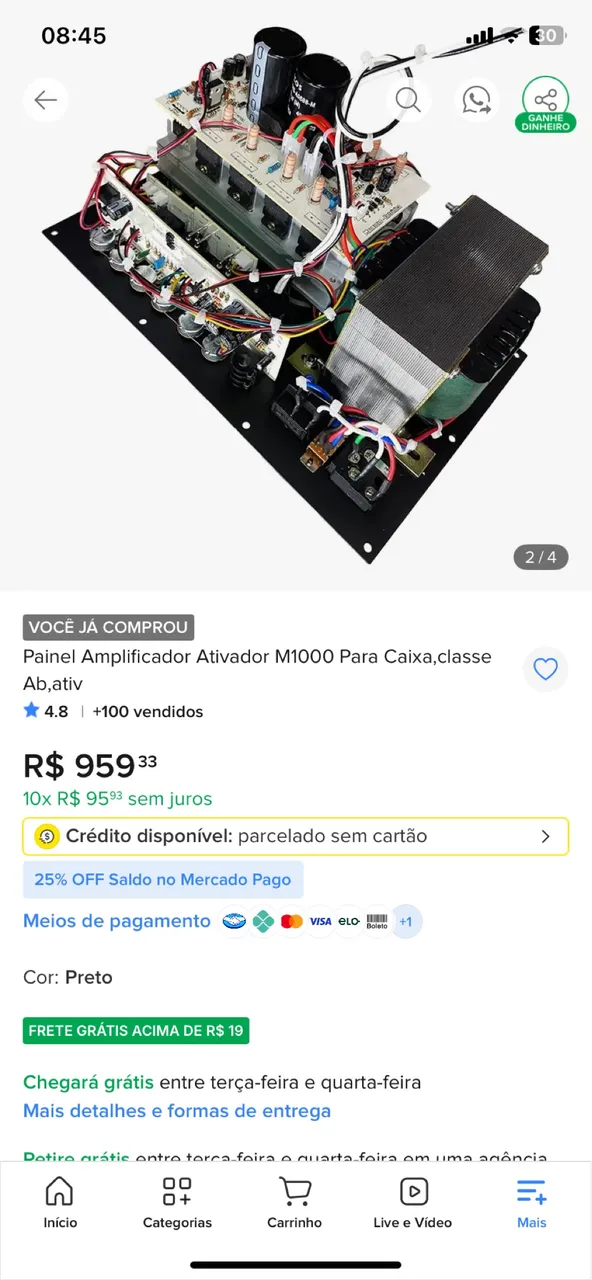The width and height of the screenshot is (592, 1280).
Task: Go back using the arrow icon
Action: 46,100
